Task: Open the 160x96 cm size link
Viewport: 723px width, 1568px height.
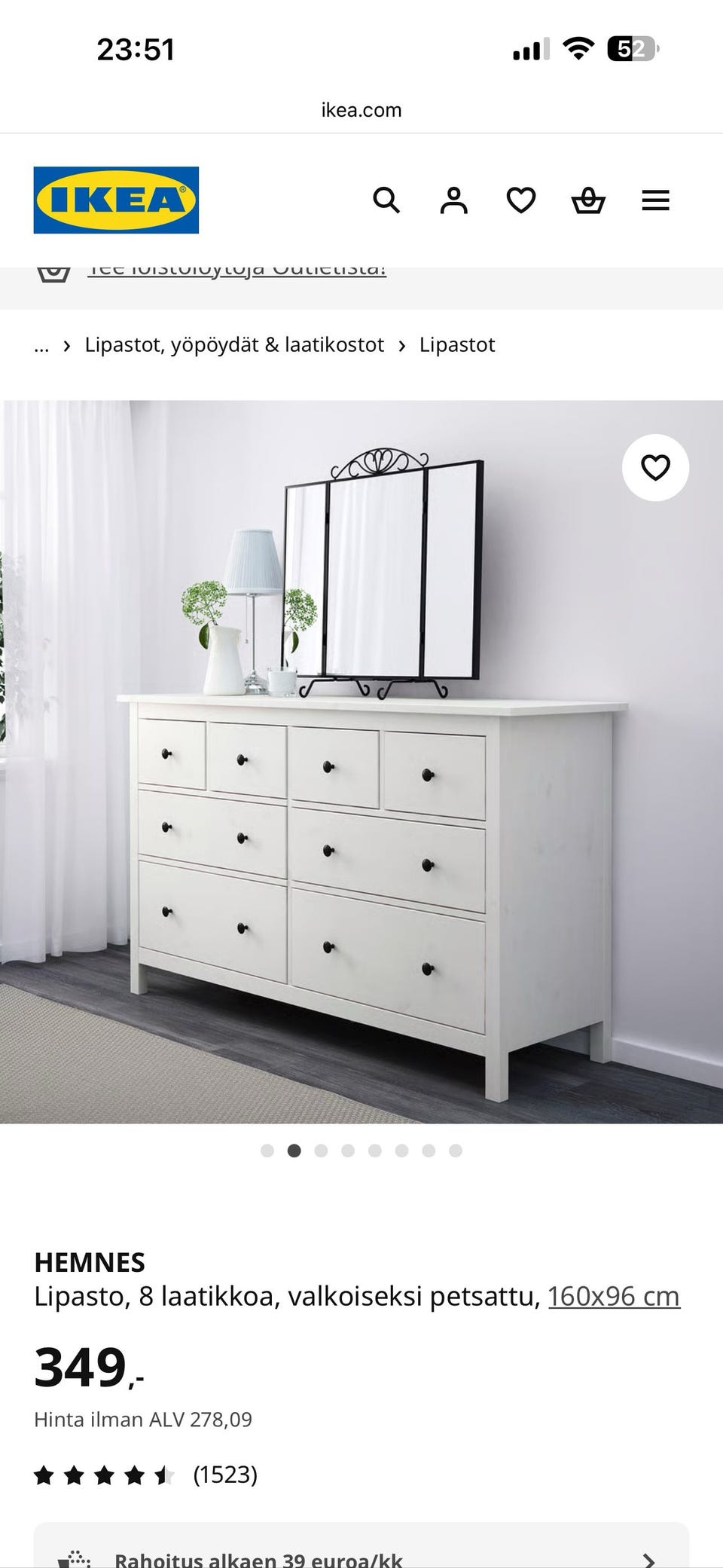Action: (x=614, y=1296)
